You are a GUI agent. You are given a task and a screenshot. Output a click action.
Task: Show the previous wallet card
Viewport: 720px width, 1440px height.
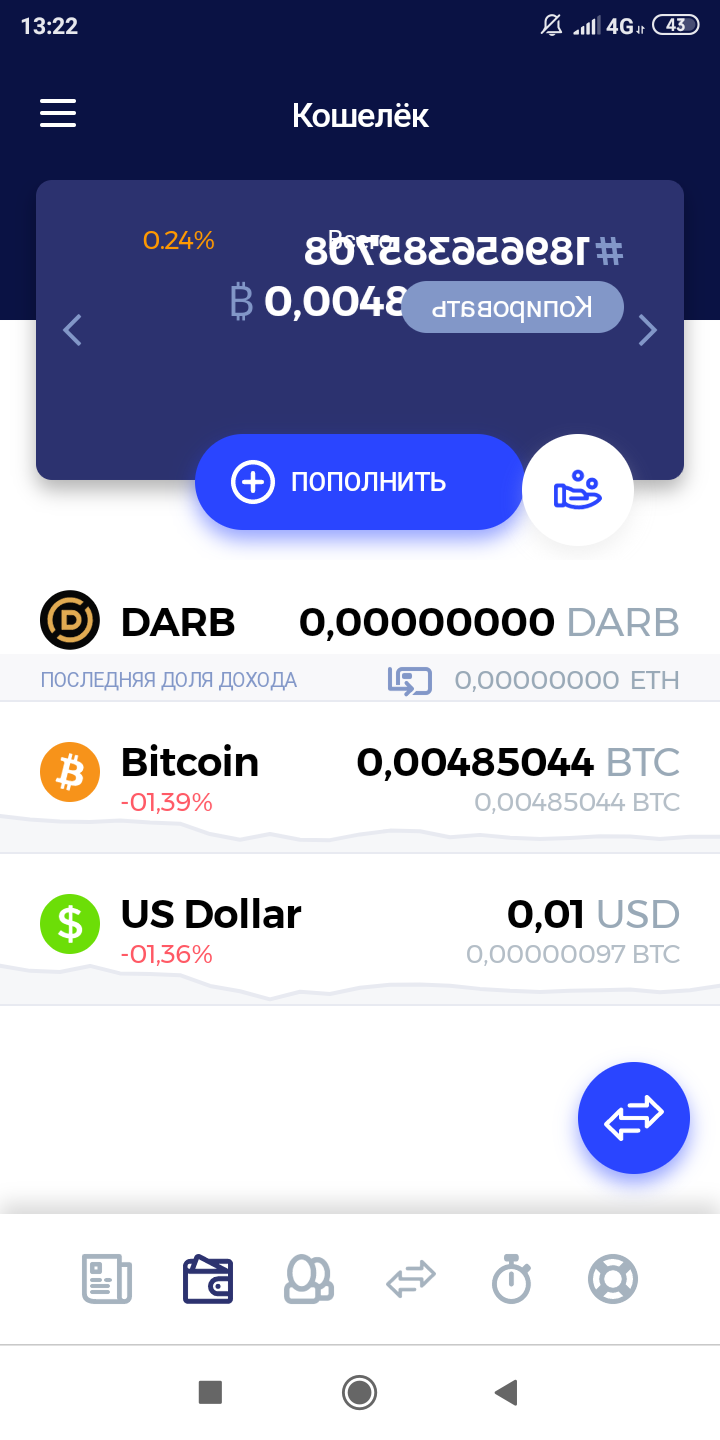click(72, 330)
